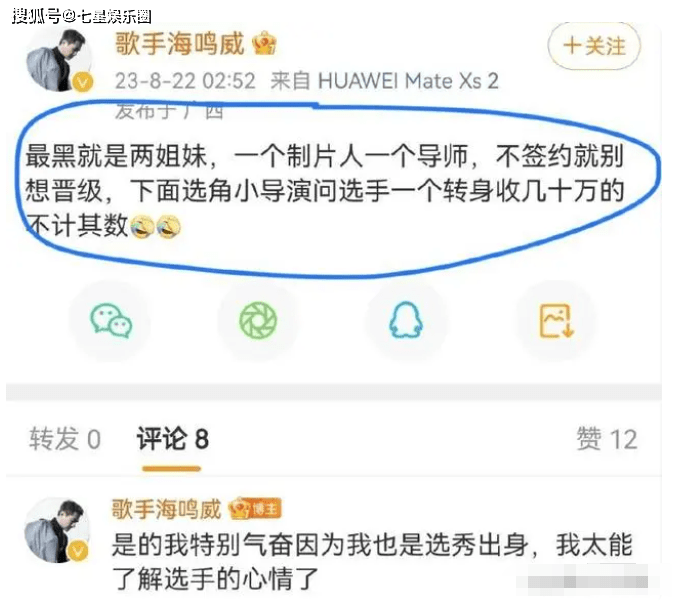Viewport: 691px width, 610px height.
Task: Share the post to WeChat Moments
Action: coord(258,320)
